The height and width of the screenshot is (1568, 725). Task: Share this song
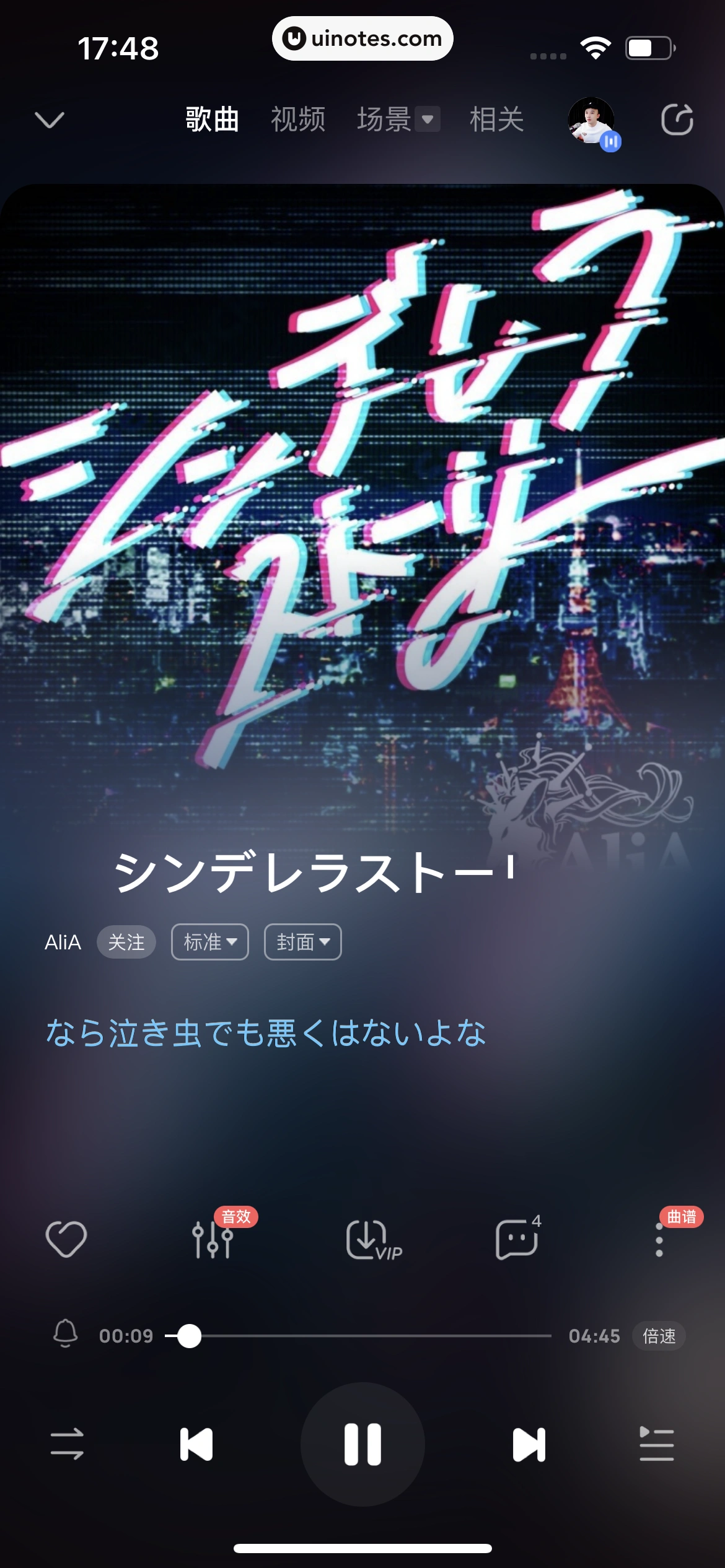(x=677, y=120)
